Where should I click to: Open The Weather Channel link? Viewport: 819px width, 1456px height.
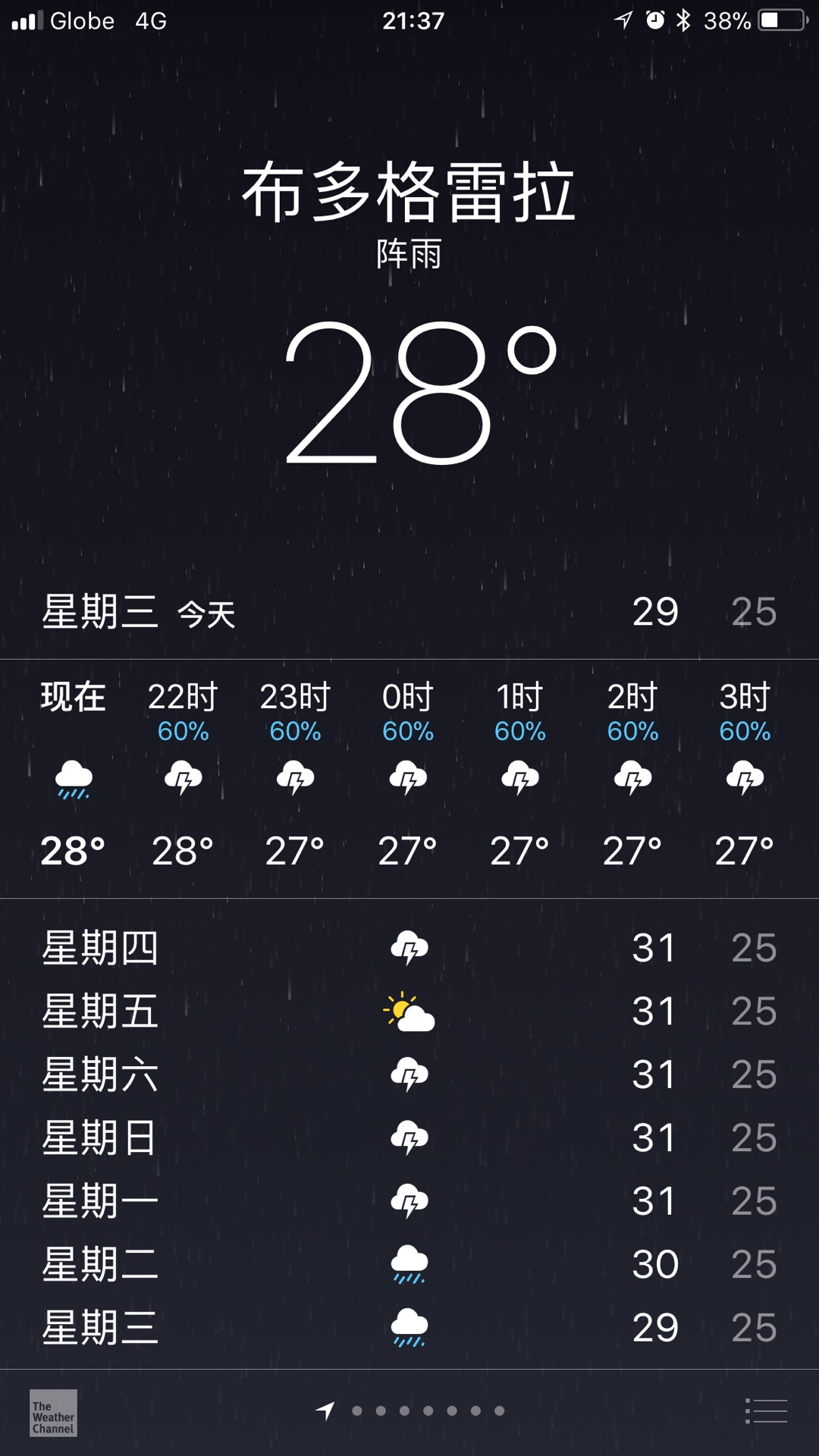click(x=53, y=1413)
